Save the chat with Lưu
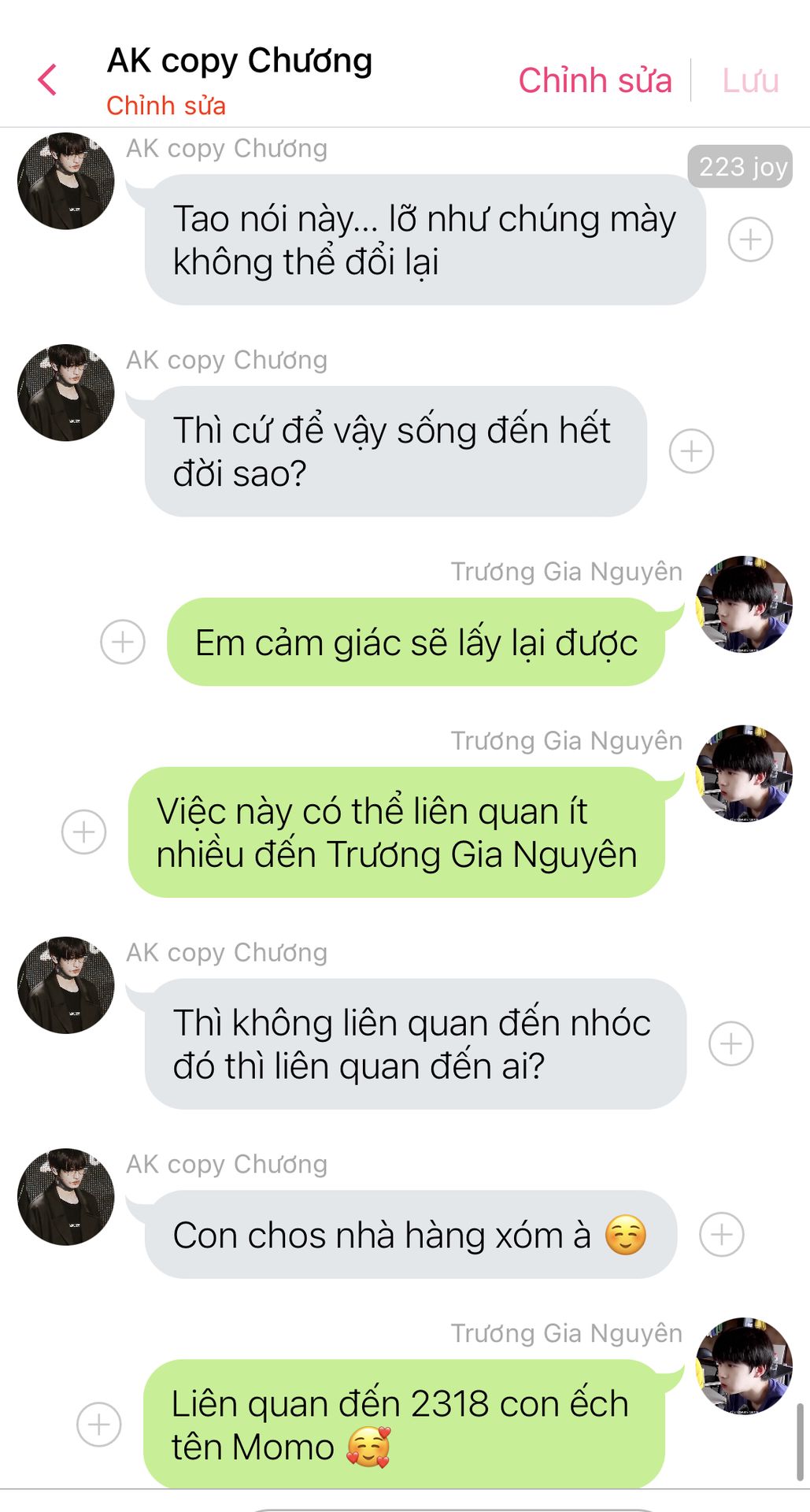This screenshot has width=810, height=1512. click(x=750, y=80)
